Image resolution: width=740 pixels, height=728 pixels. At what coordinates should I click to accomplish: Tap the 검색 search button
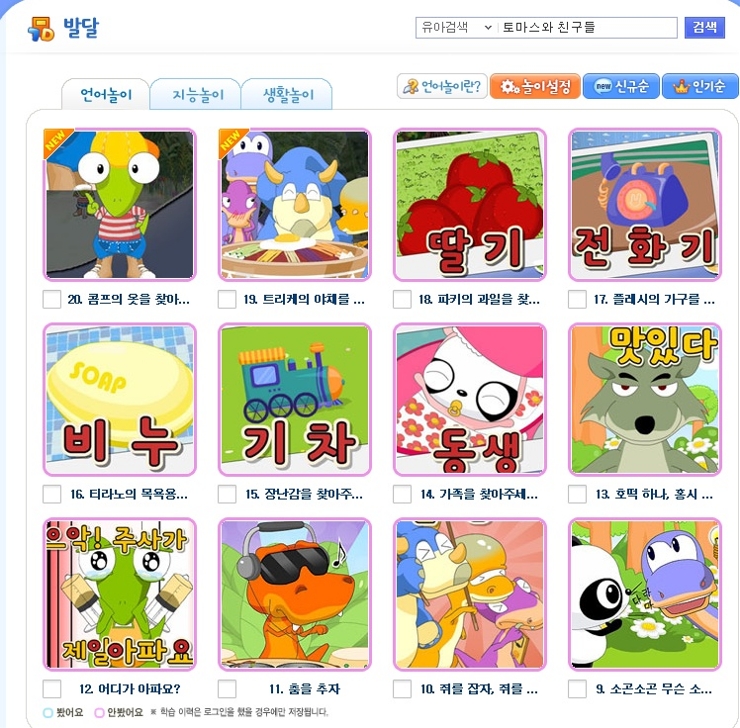(704, 27)
